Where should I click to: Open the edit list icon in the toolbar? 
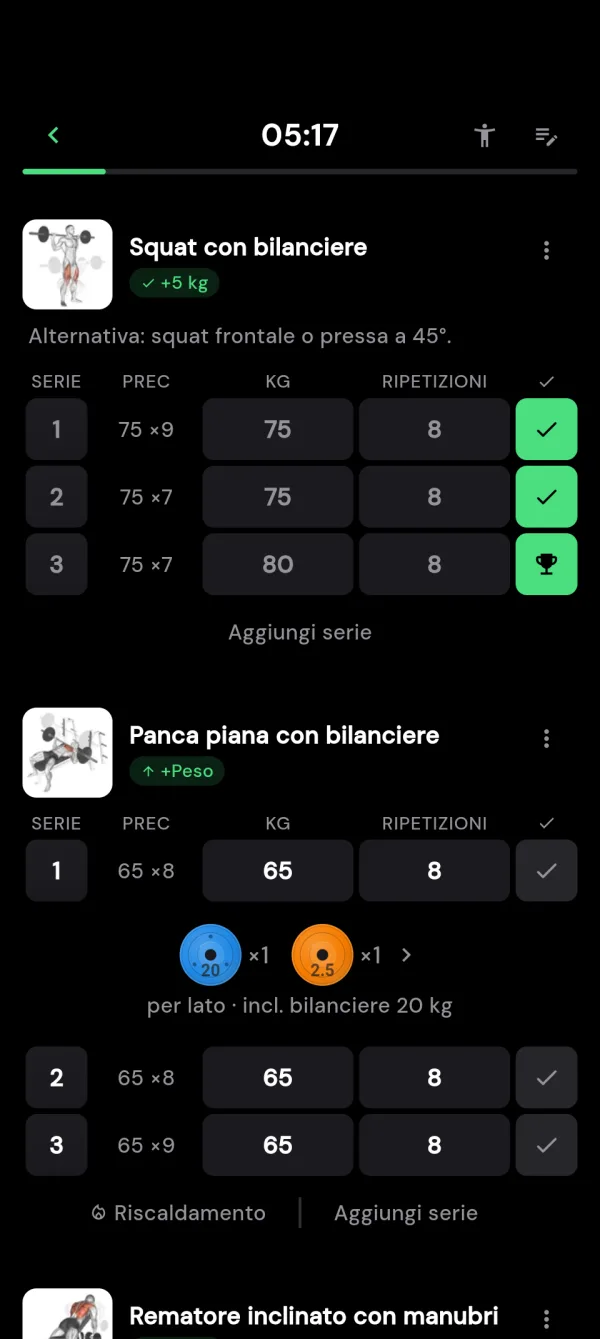(x=546, y=136)
